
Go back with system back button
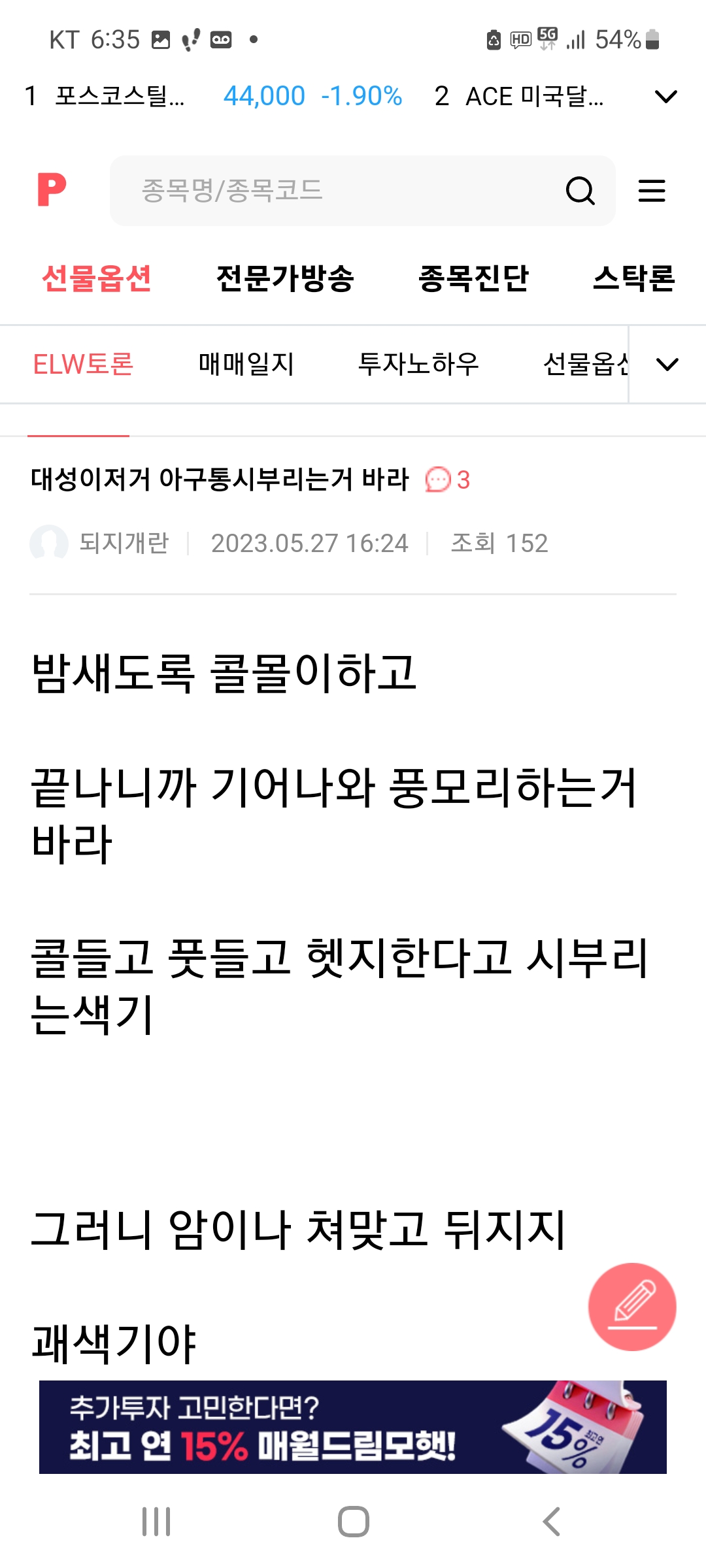pos(551,1522)
